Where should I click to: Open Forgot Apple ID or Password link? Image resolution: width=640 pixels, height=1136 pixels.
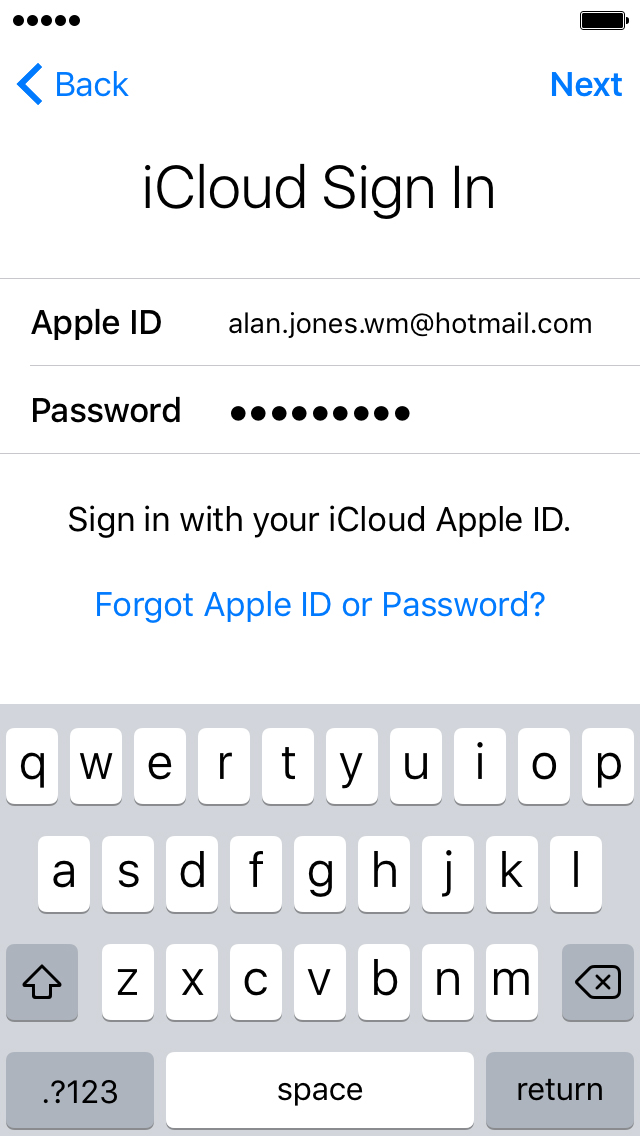320,604
